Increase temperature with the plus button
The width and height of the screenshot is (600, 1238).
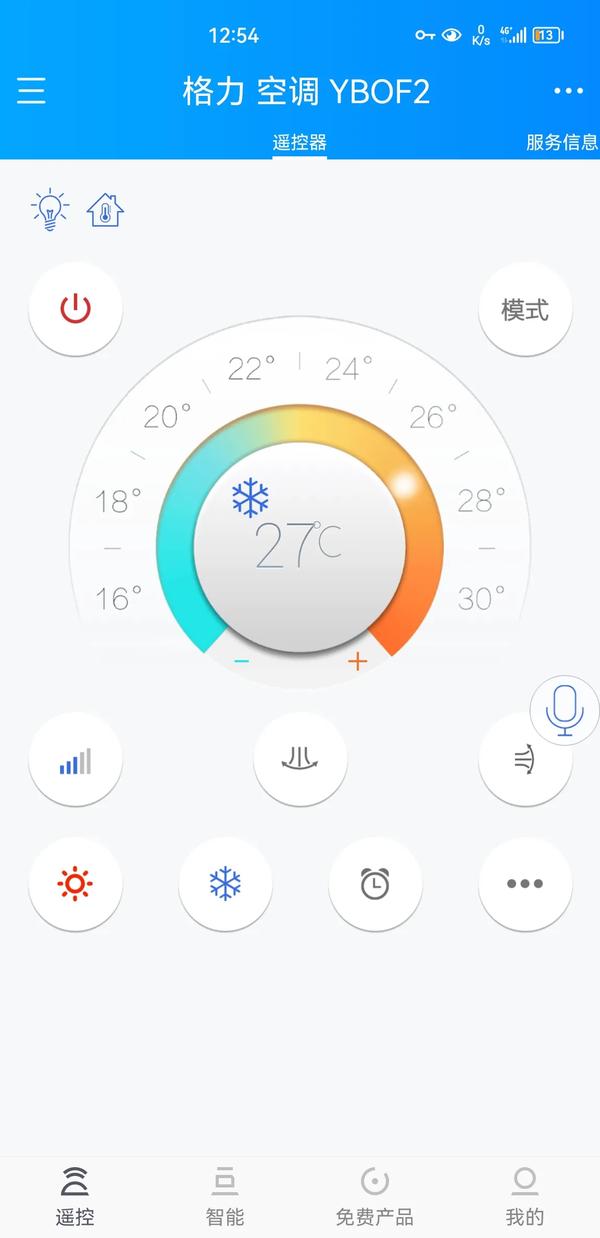pyautogui.click(x=357, y=661)
